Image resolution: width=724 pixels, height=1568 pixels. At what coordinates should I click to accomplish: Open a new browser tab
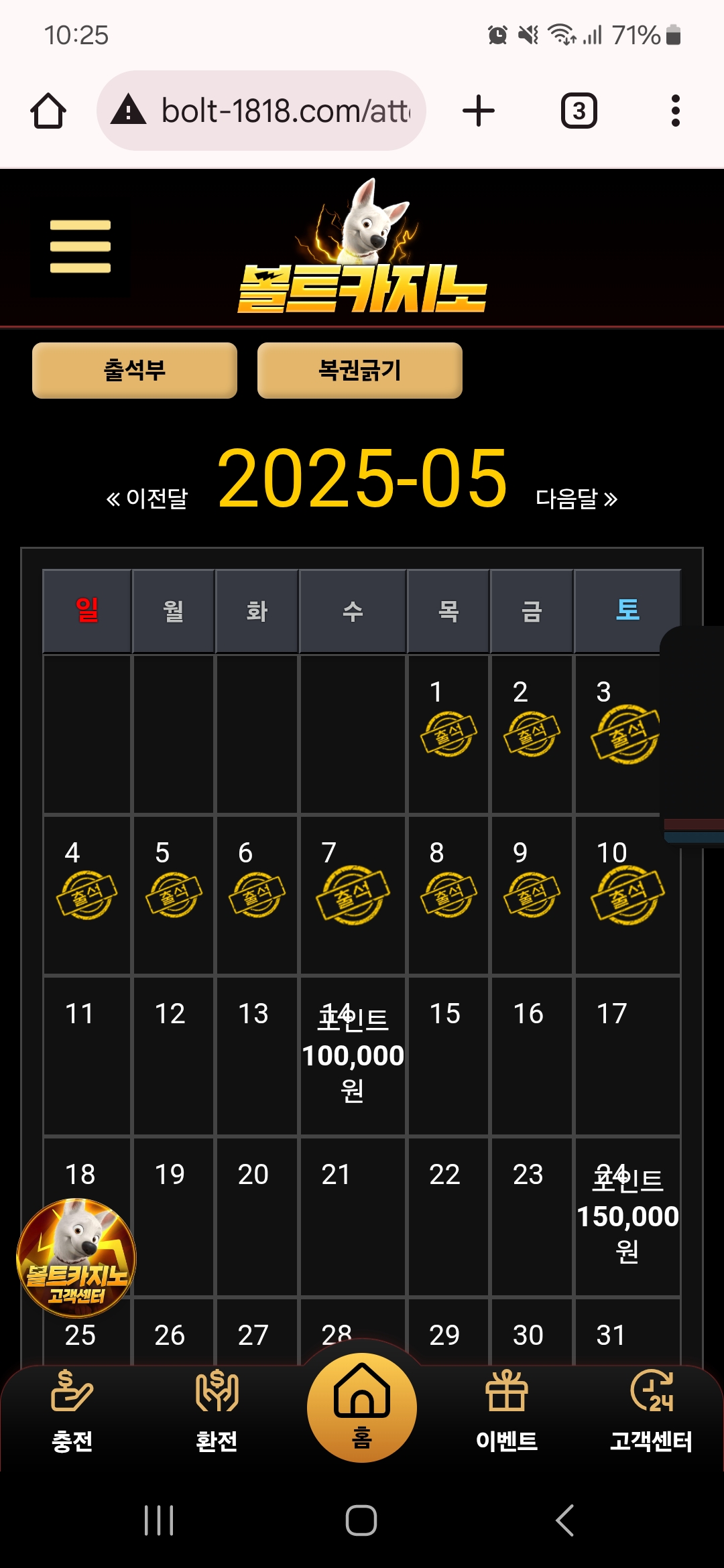(x=479, y=111)
